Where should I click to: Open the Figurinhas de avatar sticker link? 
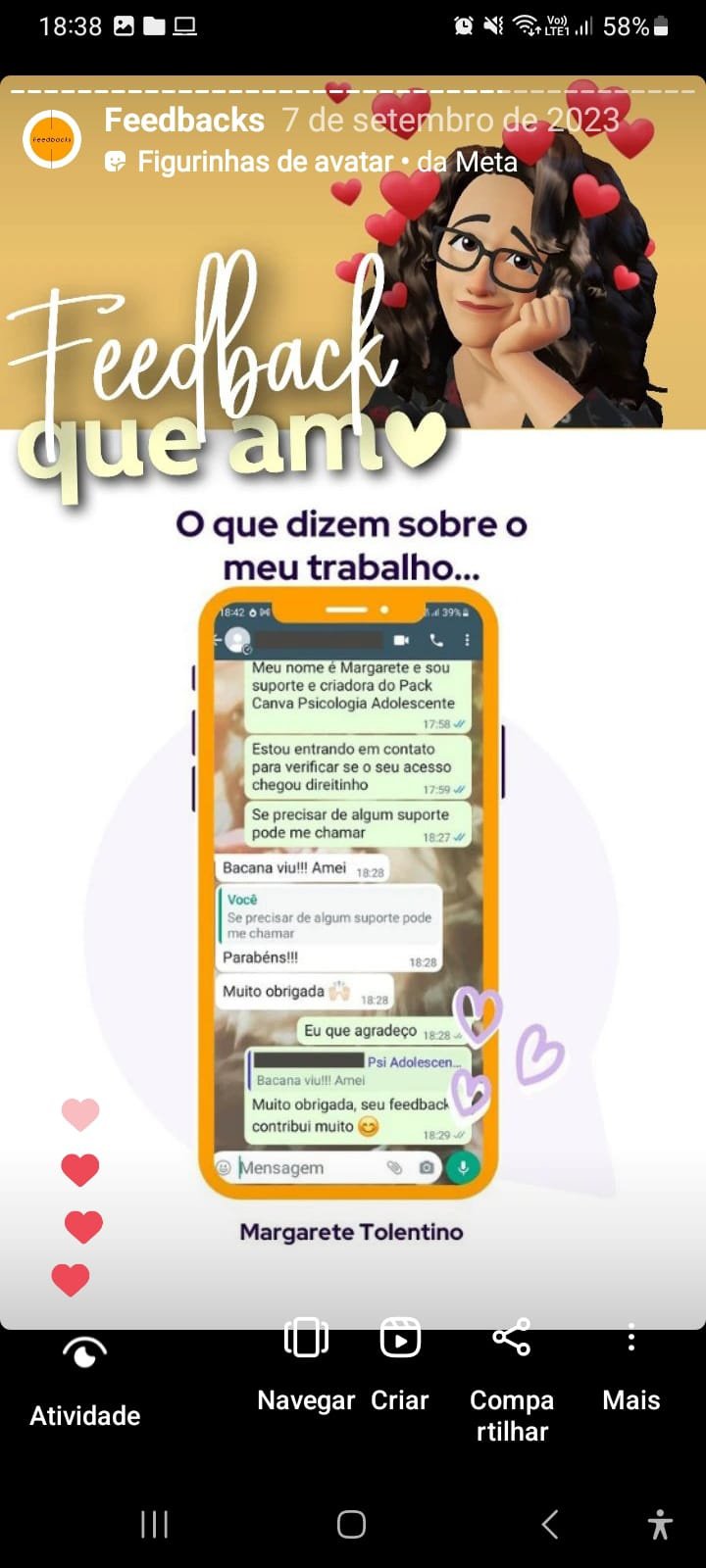click(265, 162)
